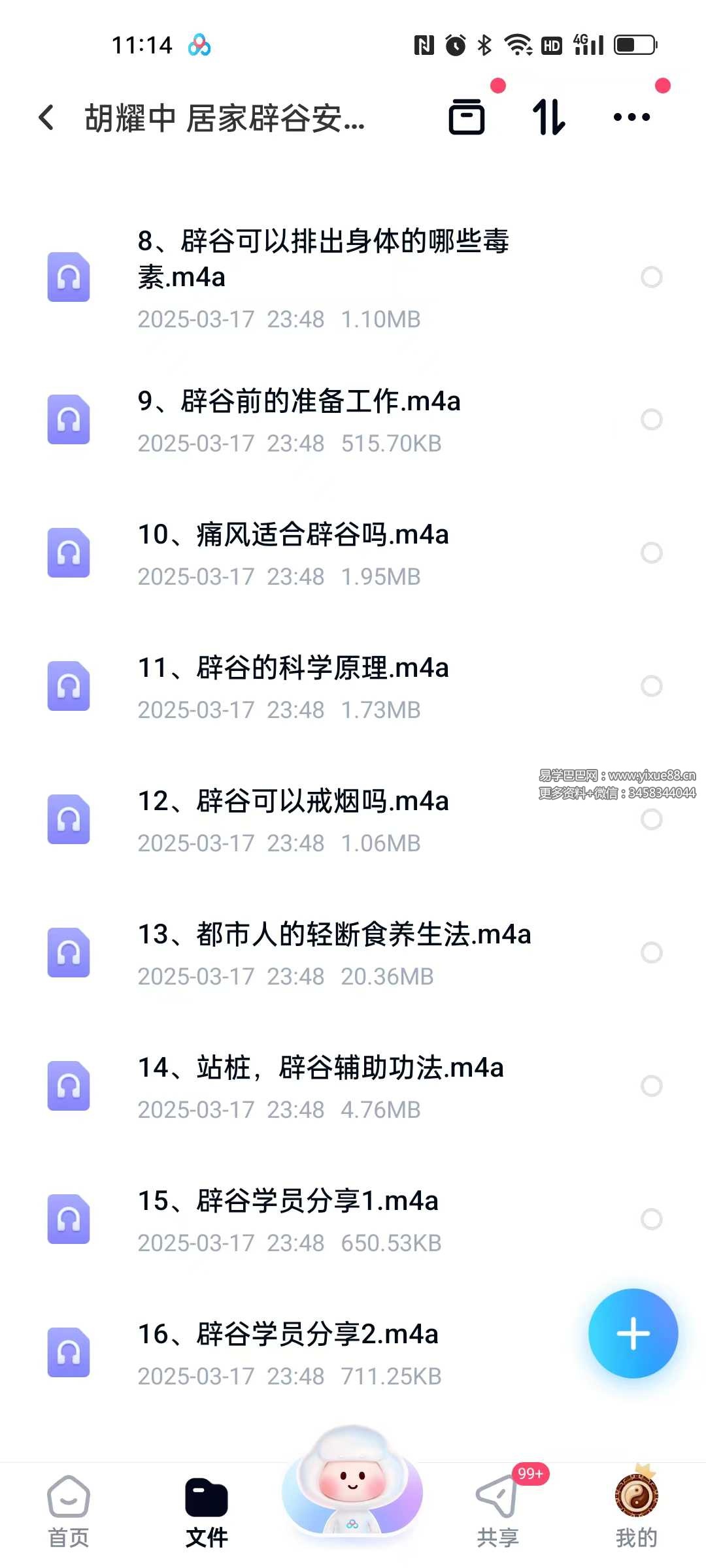Go back using the top-left arrow
706x1568 pixels.
(x=46, y=118)
